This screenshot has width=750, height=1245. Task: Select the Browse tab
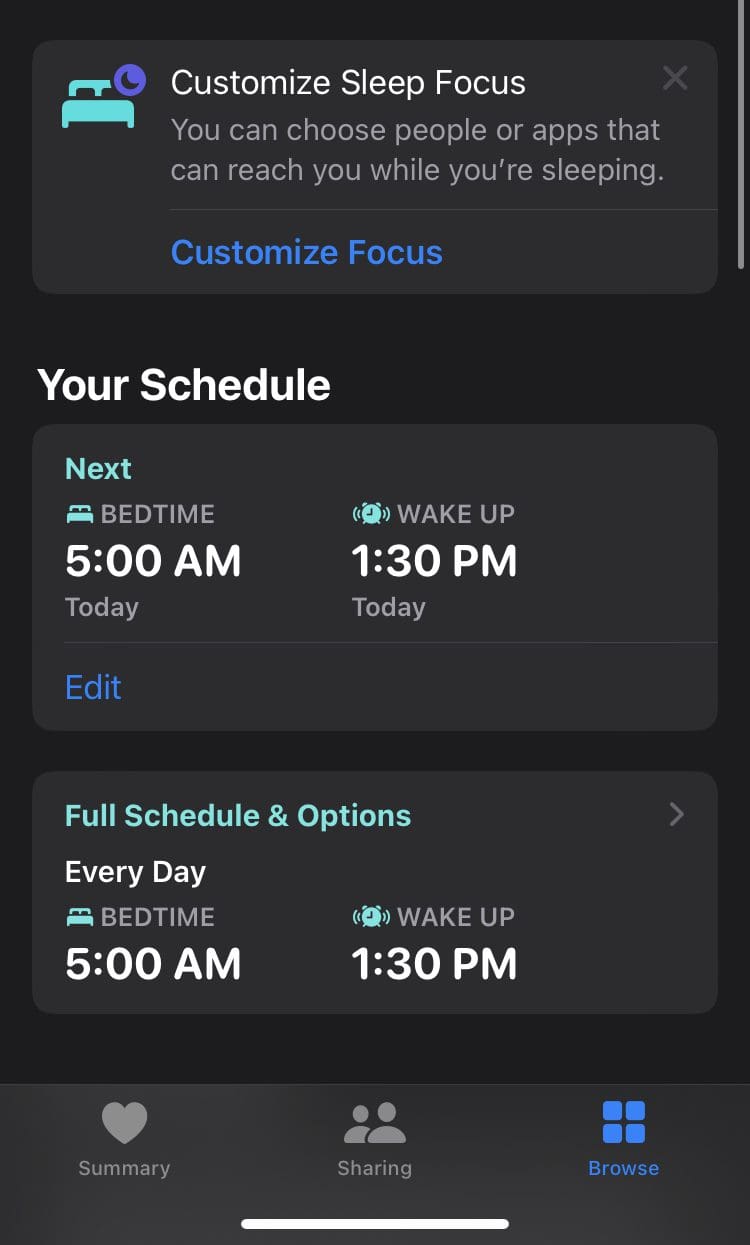tap(623, 1140)
